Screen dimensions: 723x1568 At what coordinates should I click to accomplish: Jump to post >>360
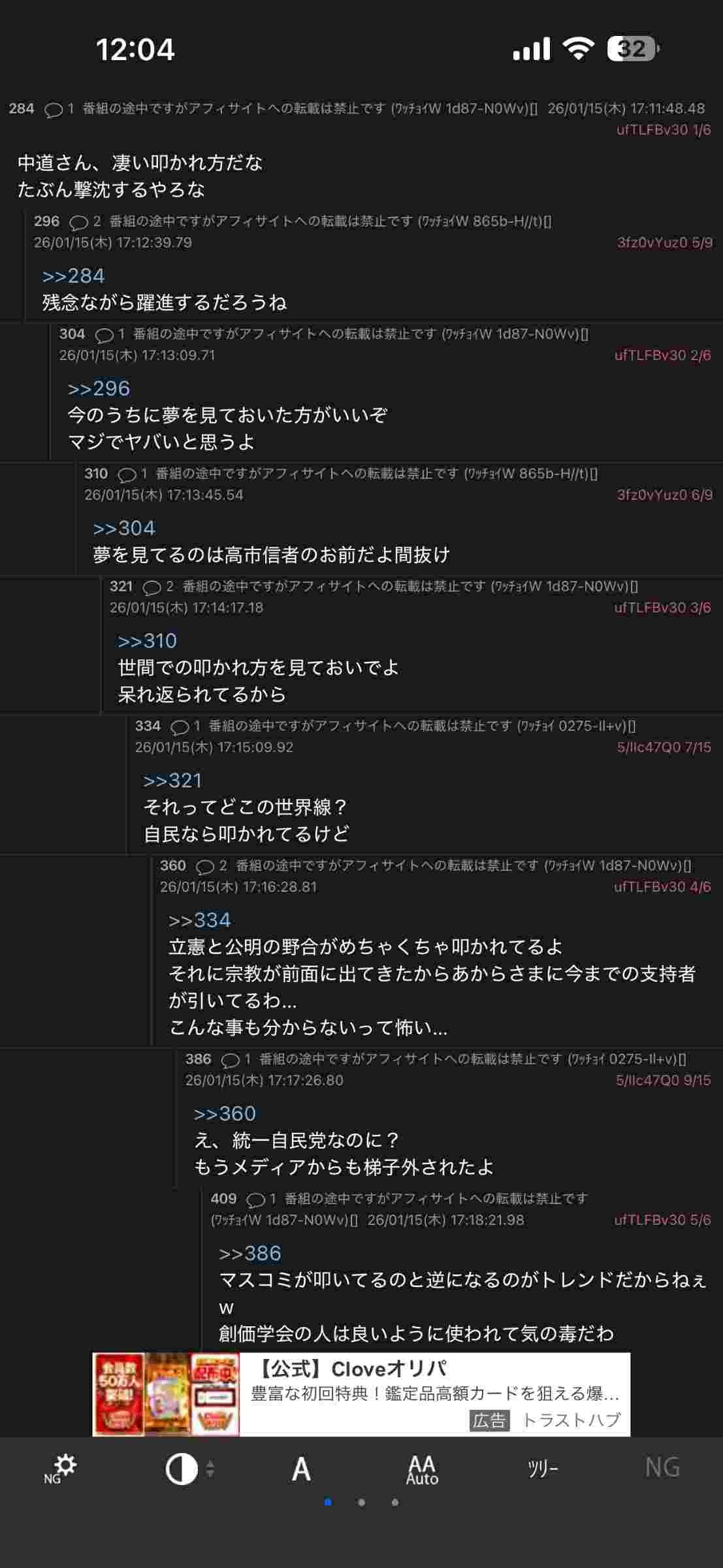coord(225,1114)
